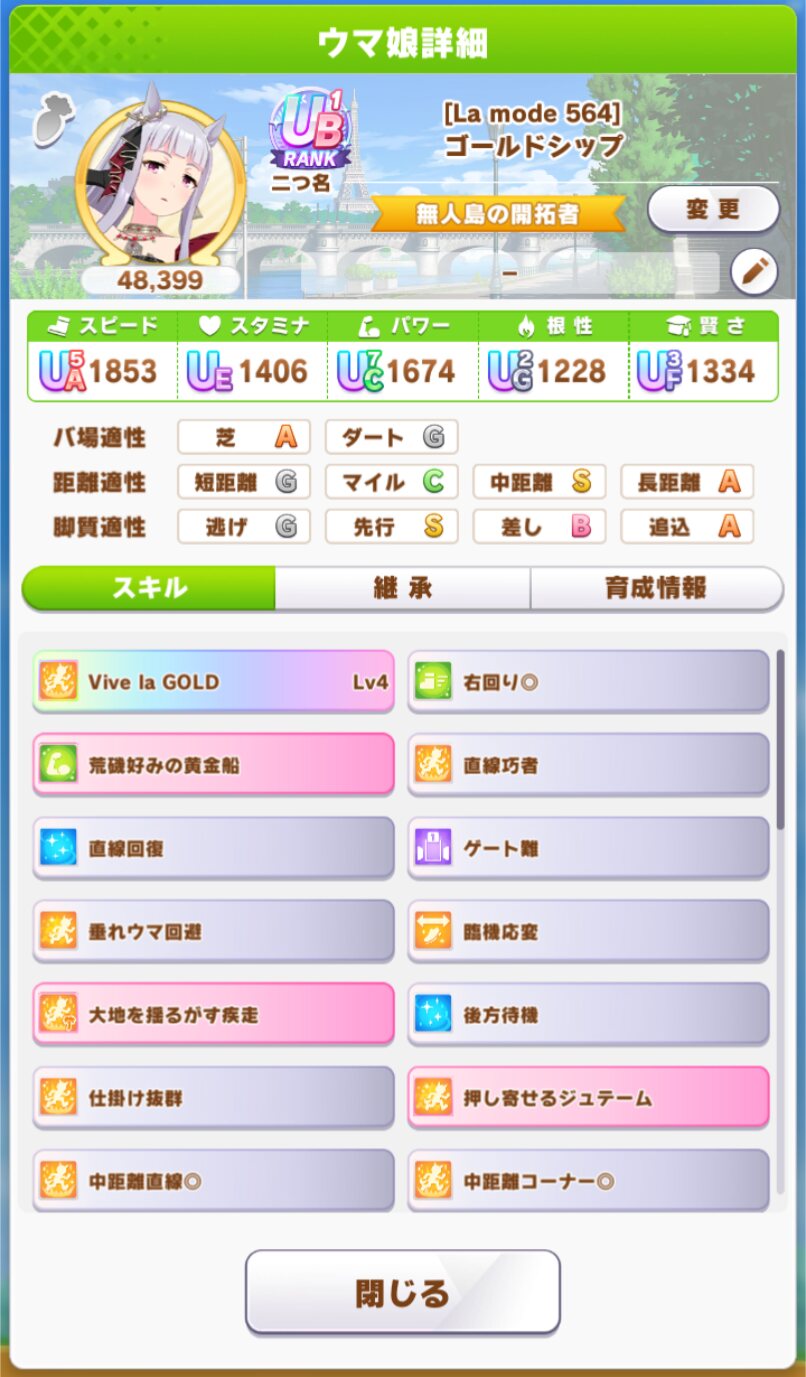
Task: Tap the pencil edit icon
Action: coord(754,272)
